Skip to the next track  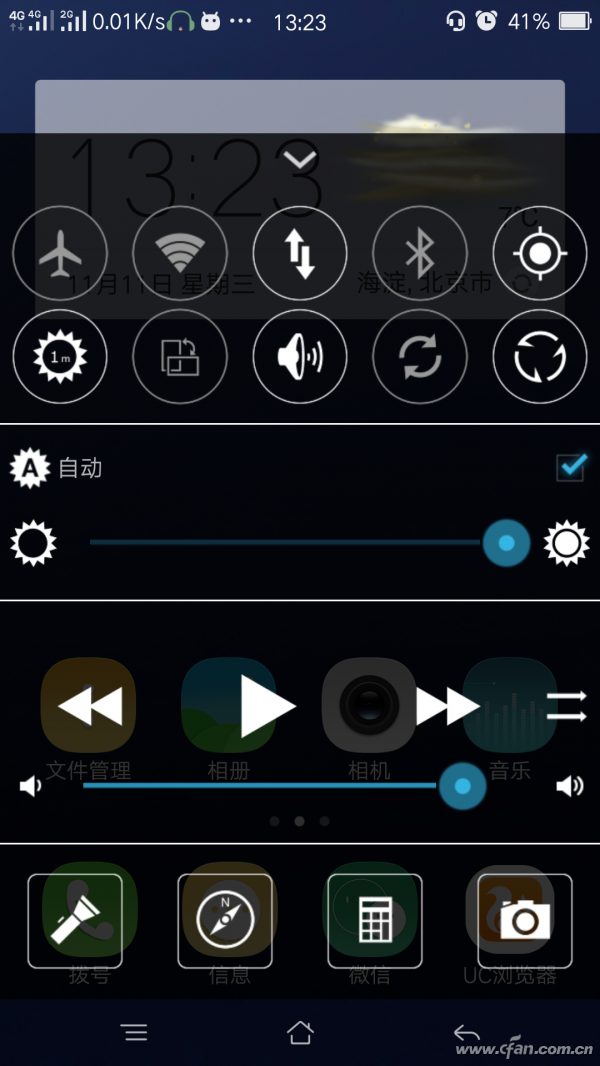(x=447, y=706)
